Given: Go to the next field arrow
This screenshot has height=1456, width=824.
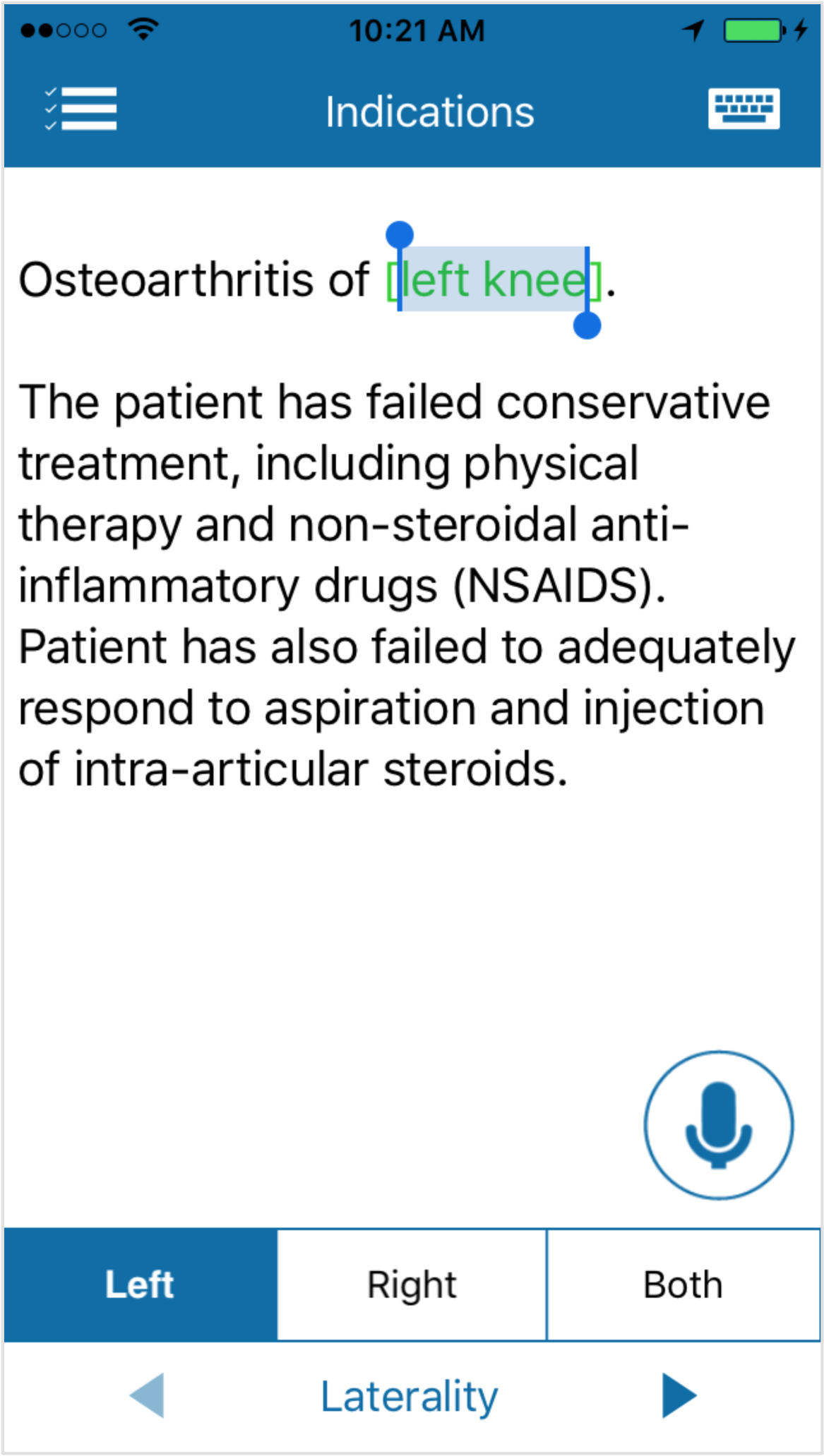Looking at the screenshot, I should [679, 1395].
